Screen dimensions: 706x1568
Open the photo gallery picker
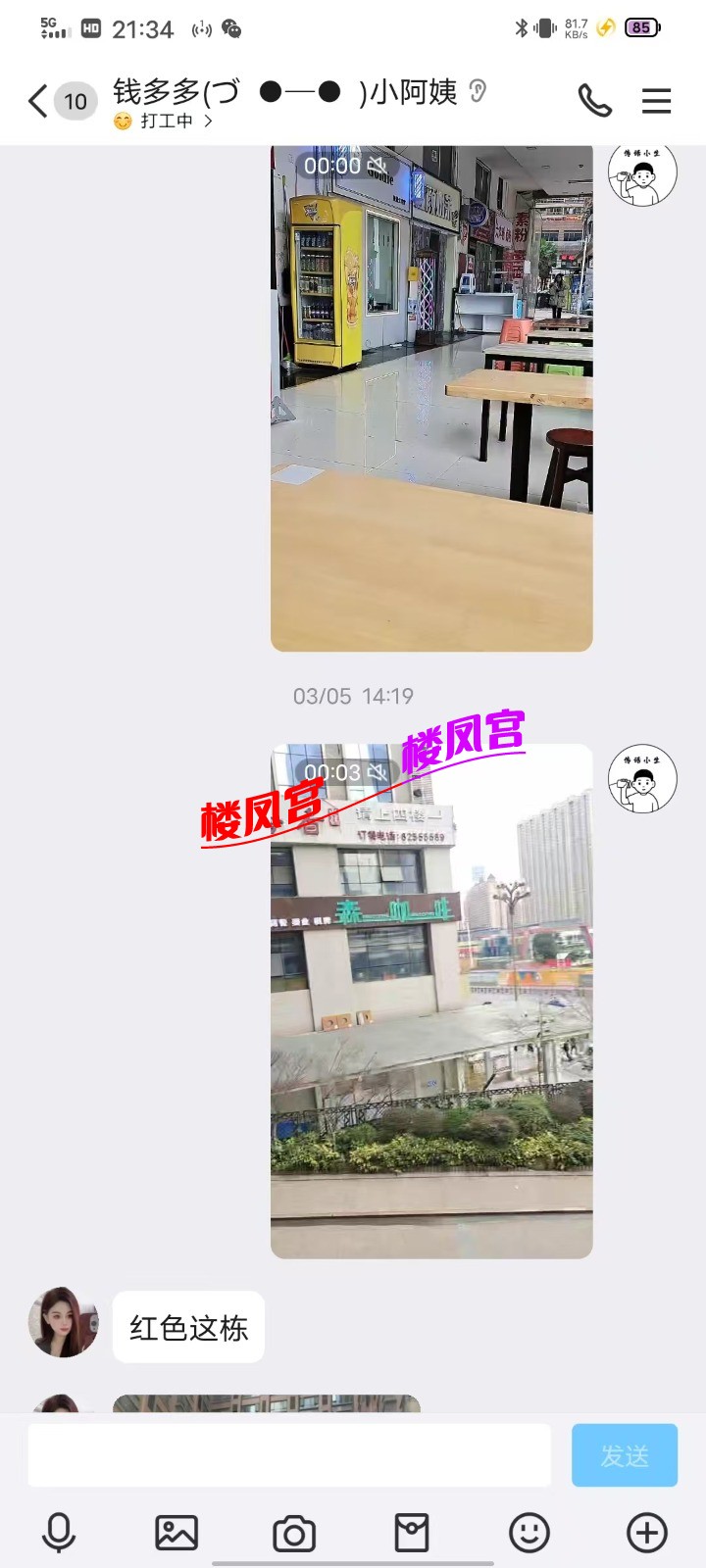(176, 1533)
